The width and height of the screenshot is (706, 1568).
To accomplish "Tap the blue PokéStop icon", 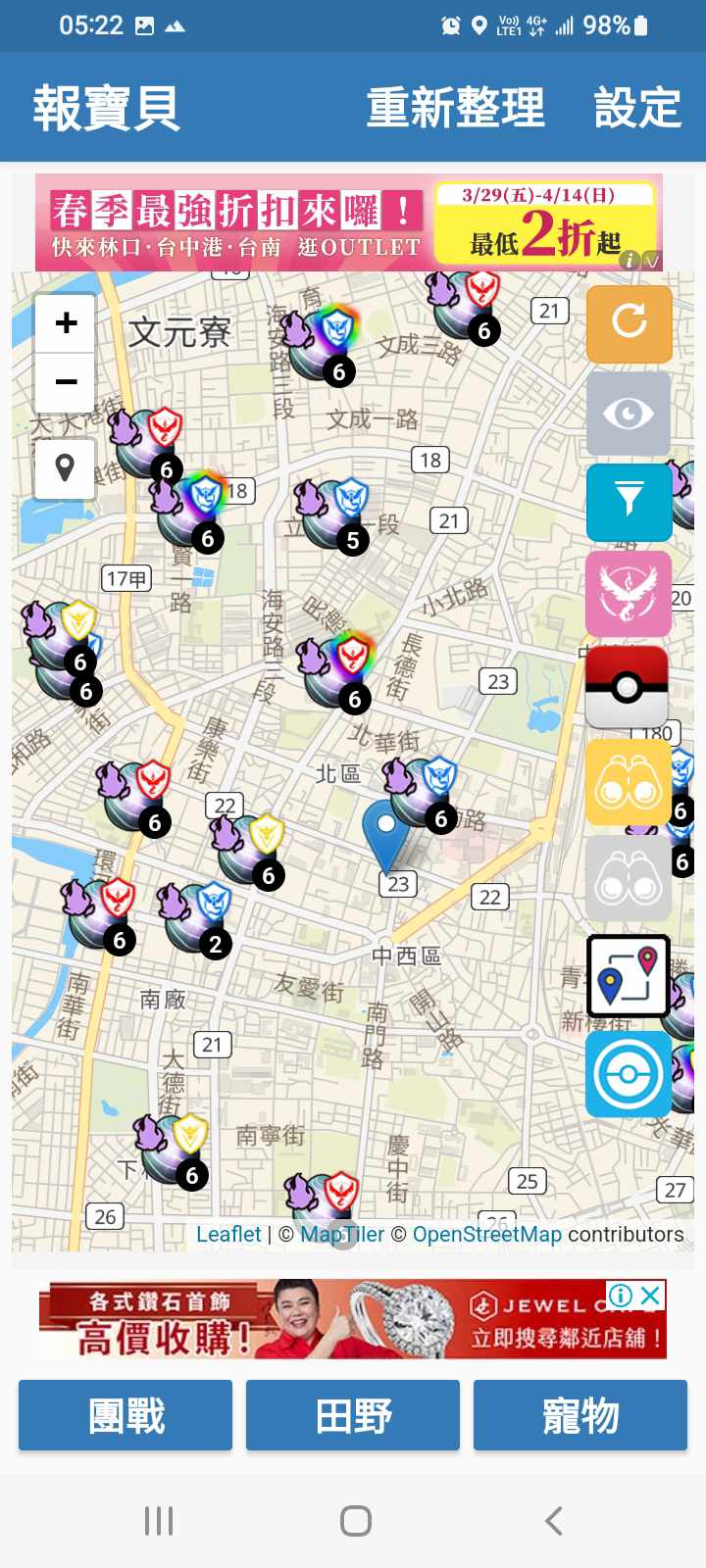I will (629, 1074).
